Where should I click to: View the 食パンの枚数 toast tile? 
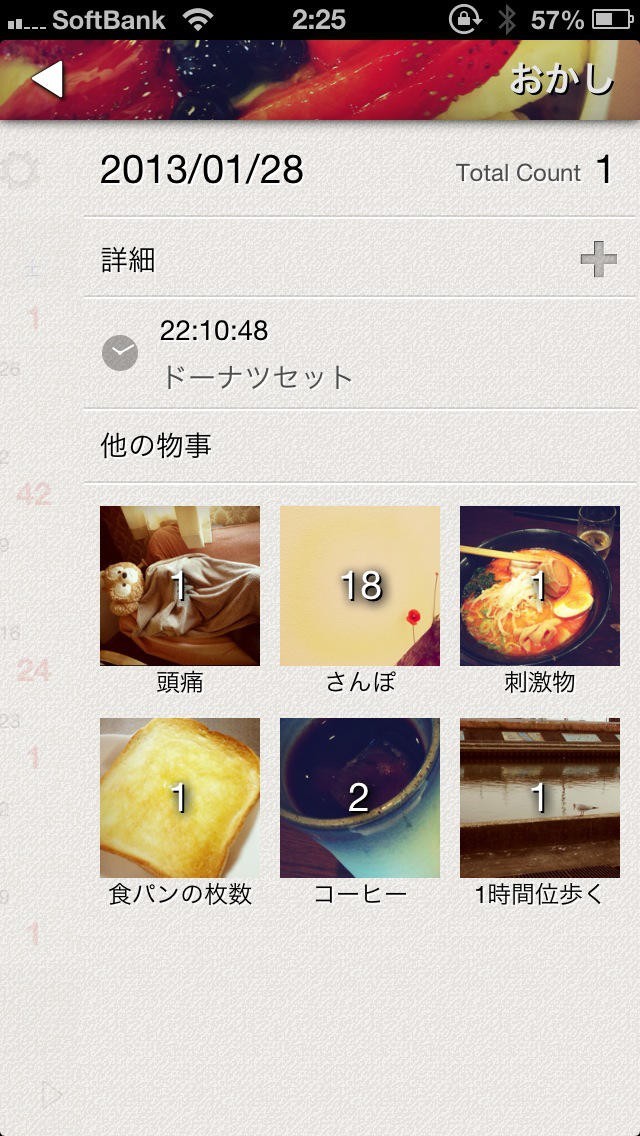click(x=180, y=798)
